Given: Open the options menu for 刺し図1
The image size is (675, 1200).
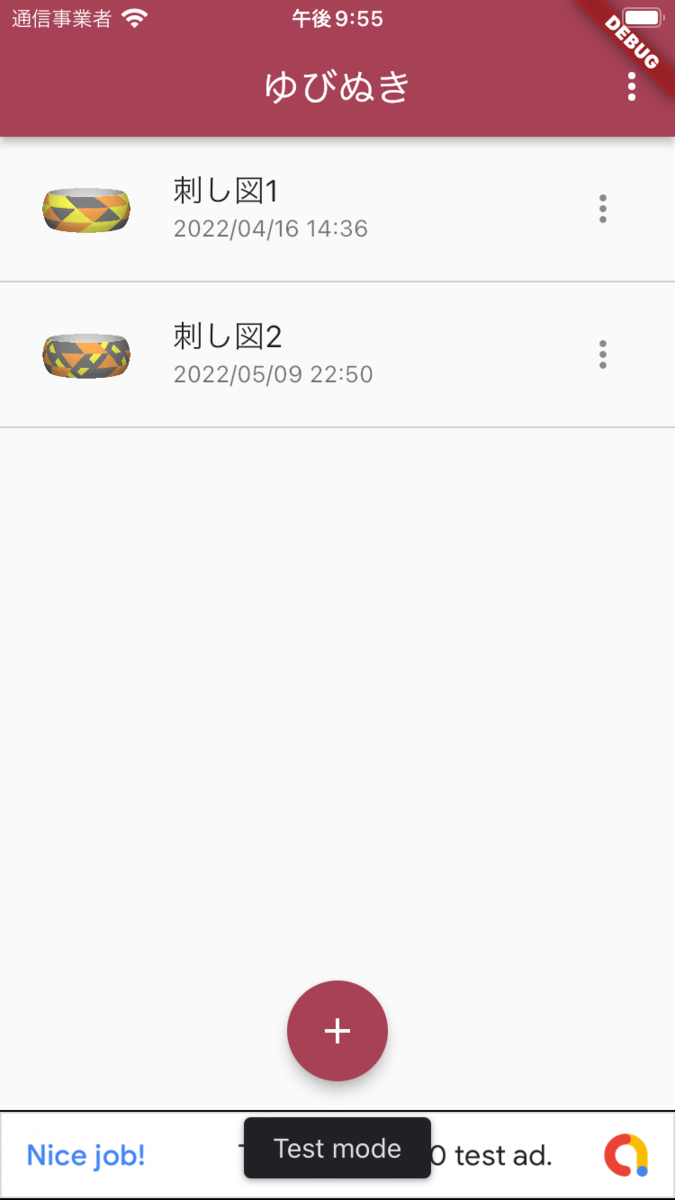Looking at the screenshot, I should (x=602, y=209).
